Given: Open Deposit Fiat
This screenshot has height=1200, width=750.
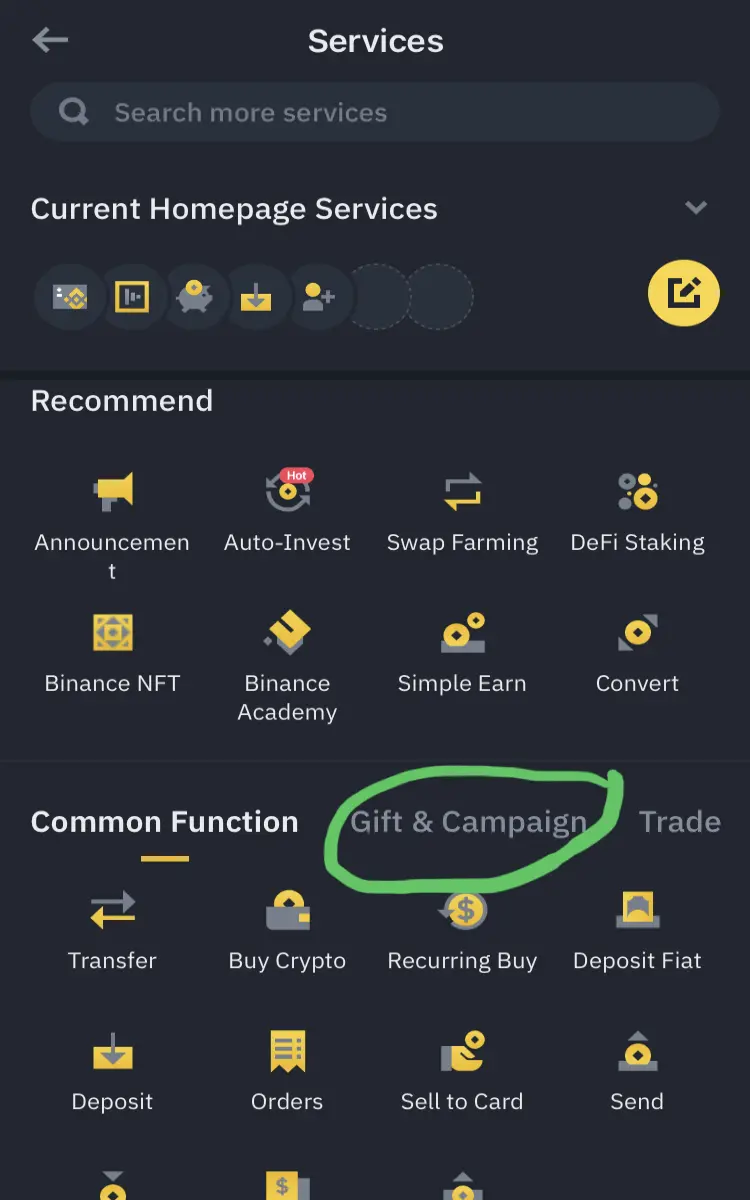Looking at the screenshot, I should 637,930.
